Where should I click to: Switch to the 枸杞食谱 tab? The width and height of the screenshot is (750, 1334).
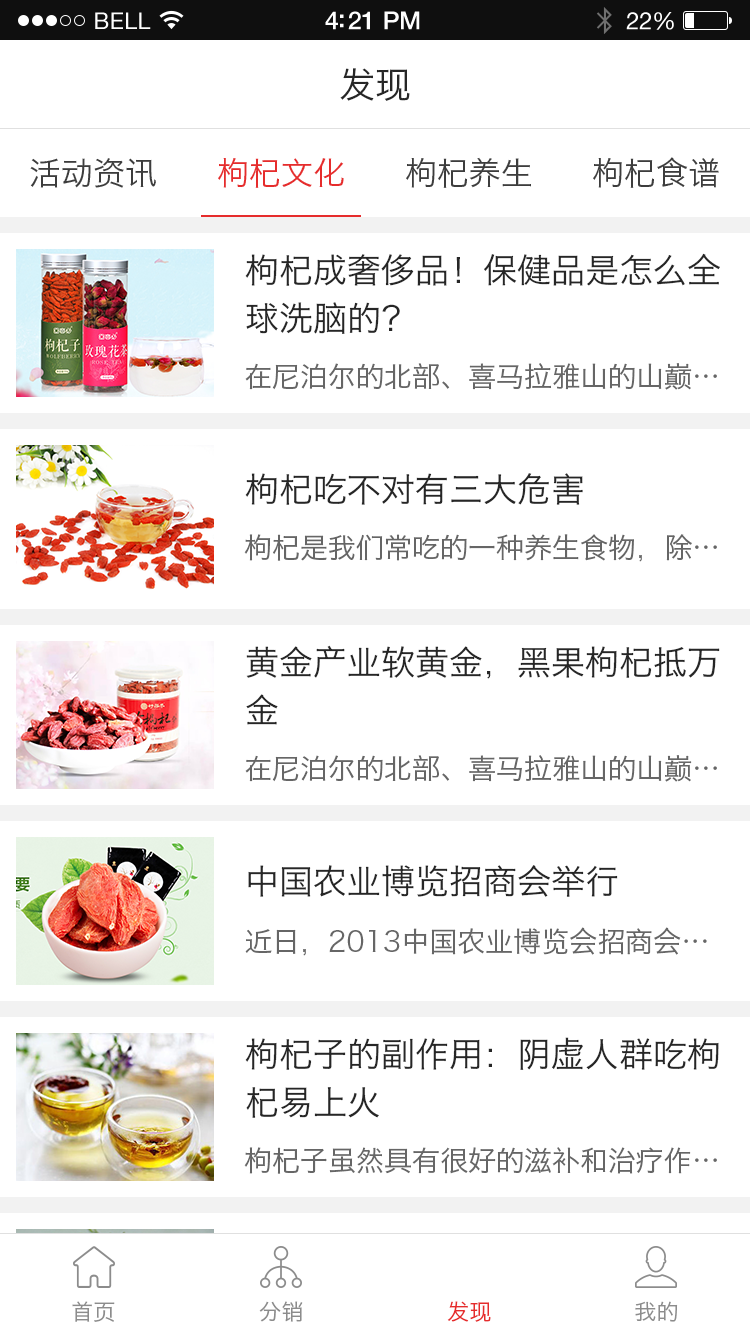[656, 173]
